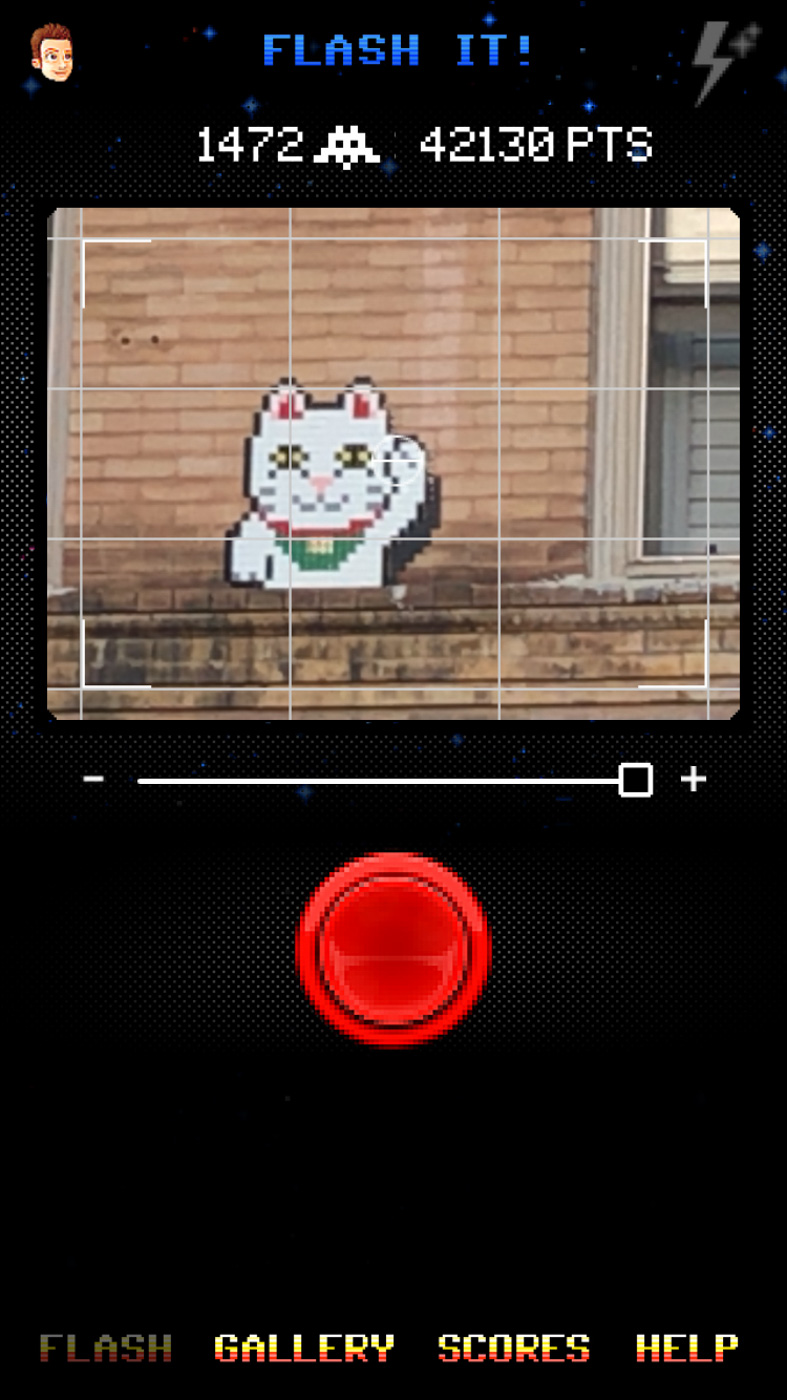Switch to the Scores tab
This screenshot has width=787, height=1400.
click(514, 1348)
